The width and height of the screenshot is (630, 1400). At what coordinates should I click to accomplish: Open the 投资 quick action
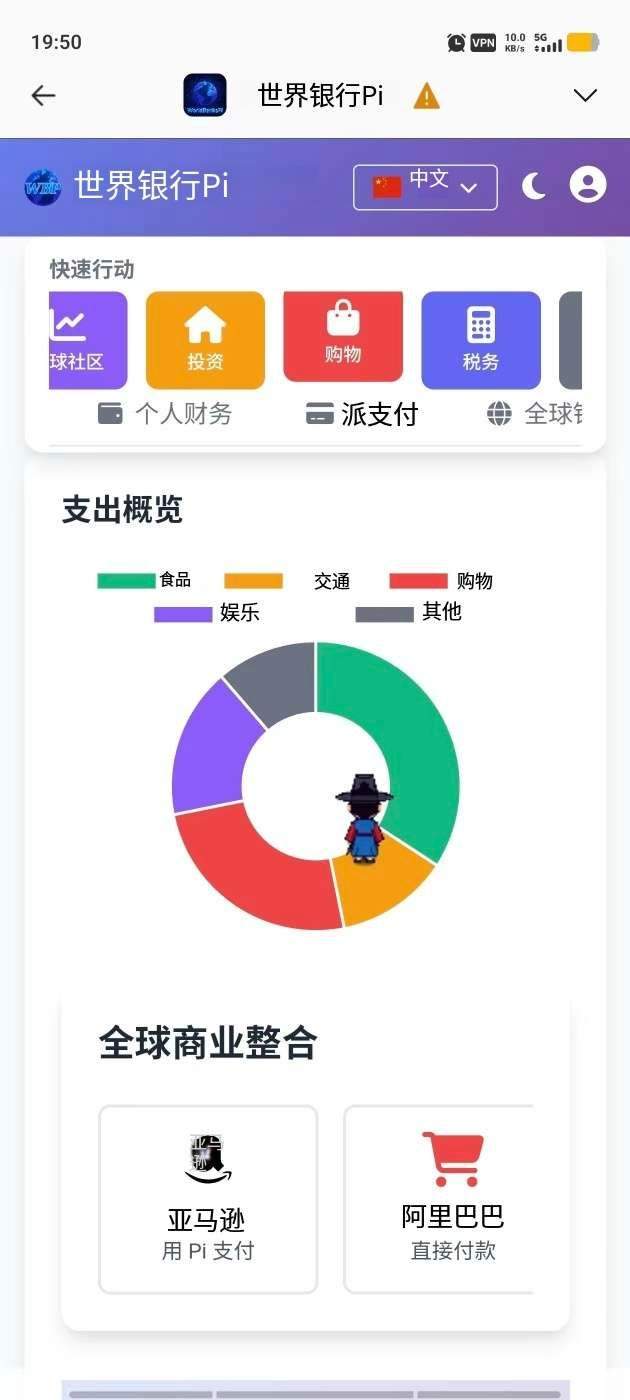[205, 340]
